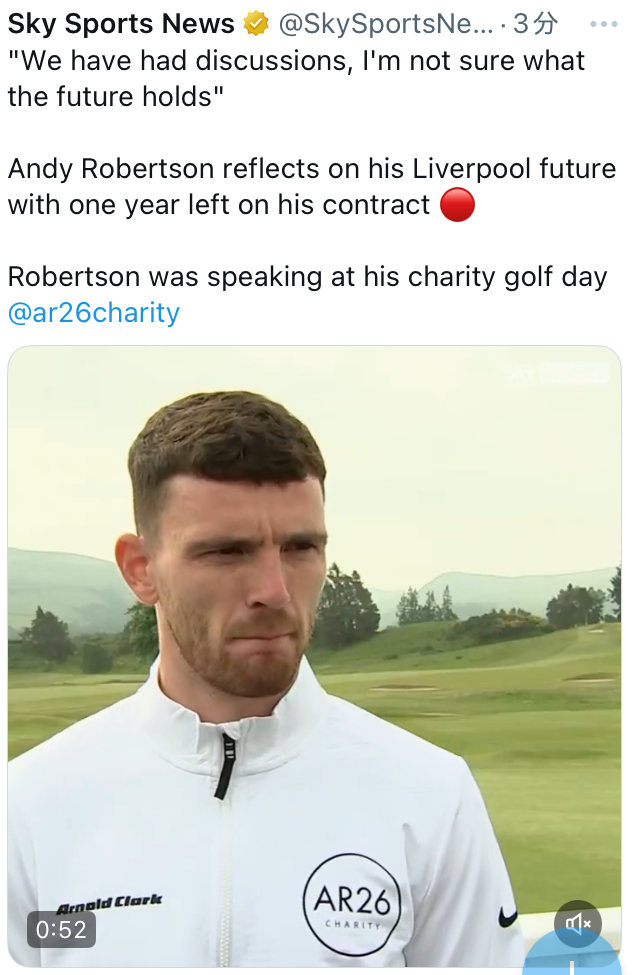
Task: Open the tweet's overflow menu
Action: 603,24
